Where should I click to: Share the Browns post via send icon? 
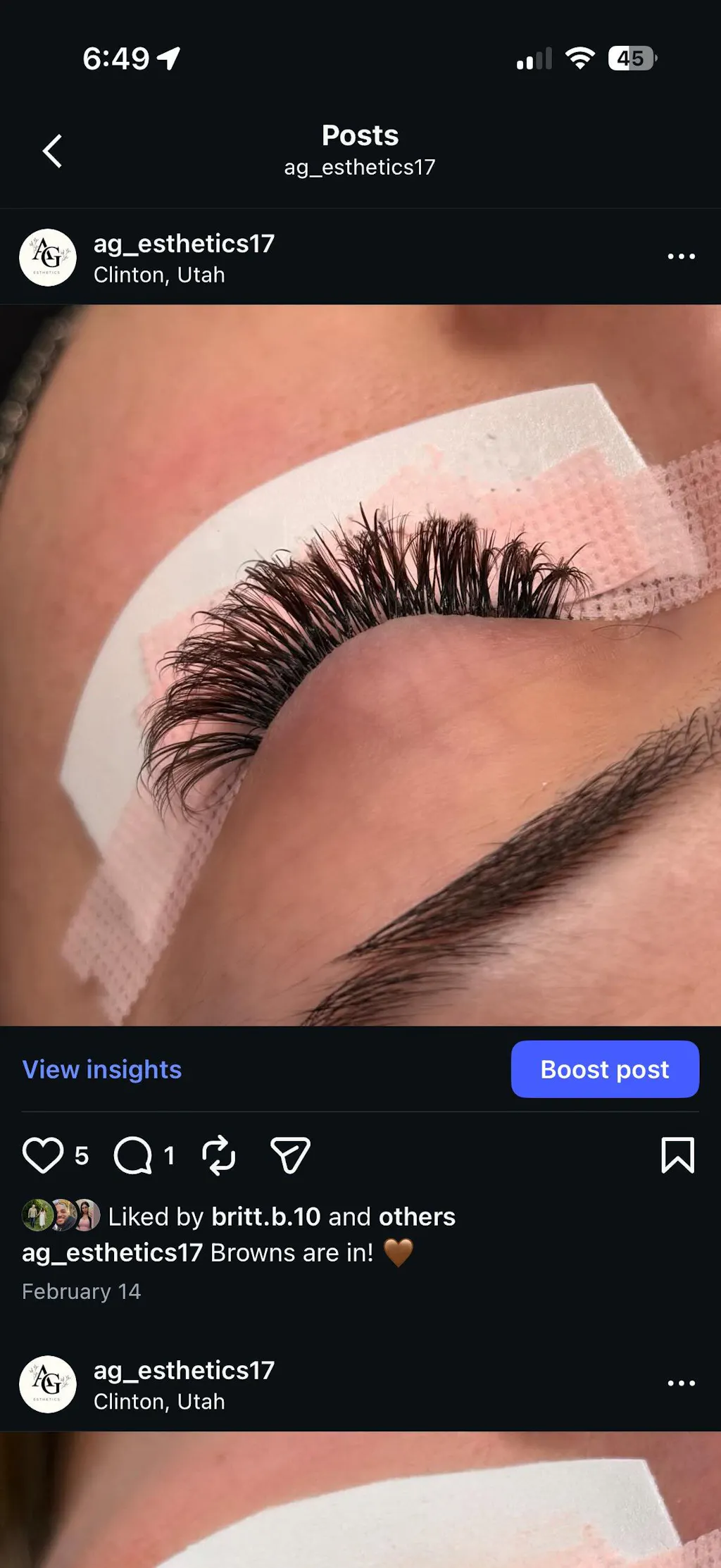coord(290,1156)
